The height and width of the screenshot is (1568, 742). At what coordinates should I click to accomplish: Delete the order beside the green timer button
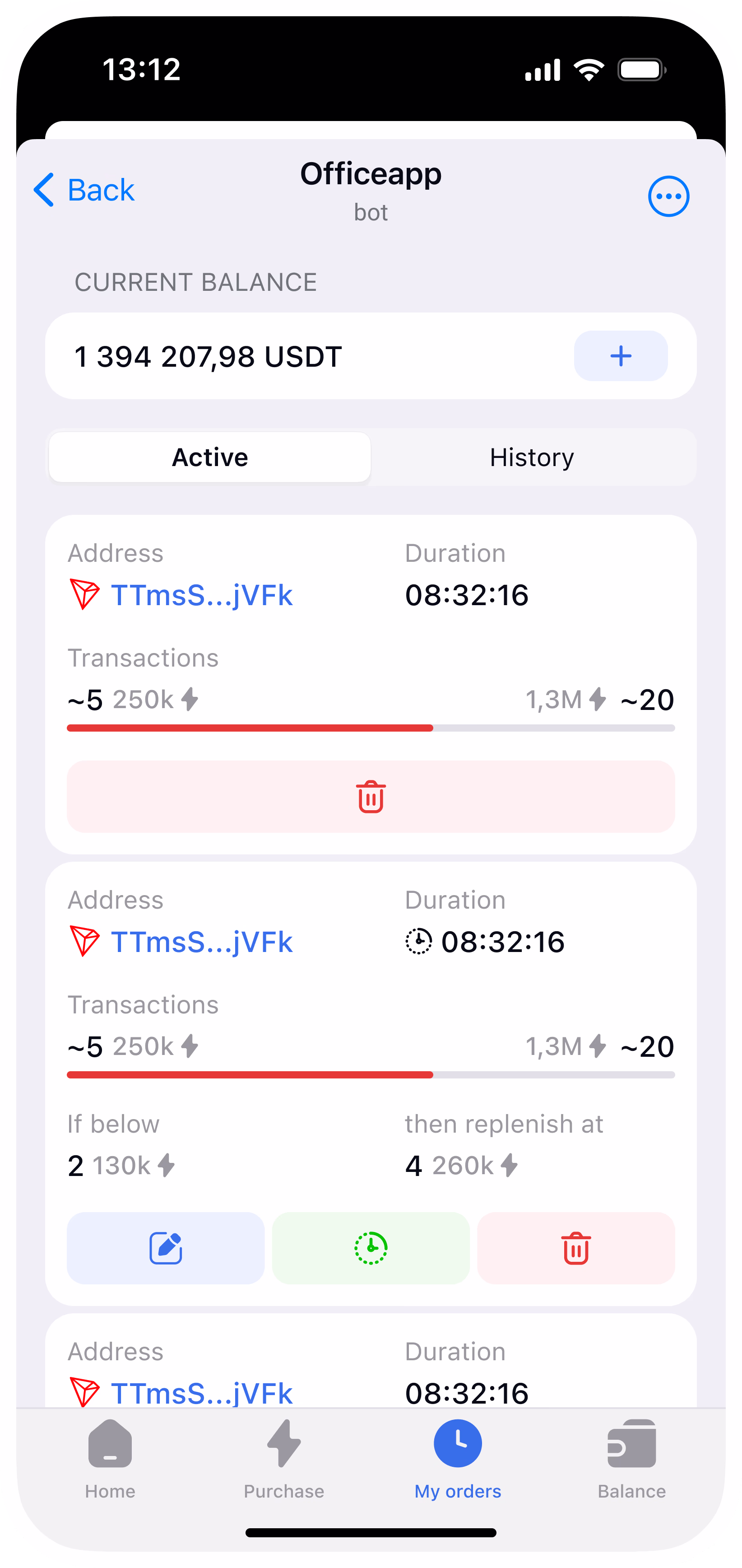point(575,1248)
